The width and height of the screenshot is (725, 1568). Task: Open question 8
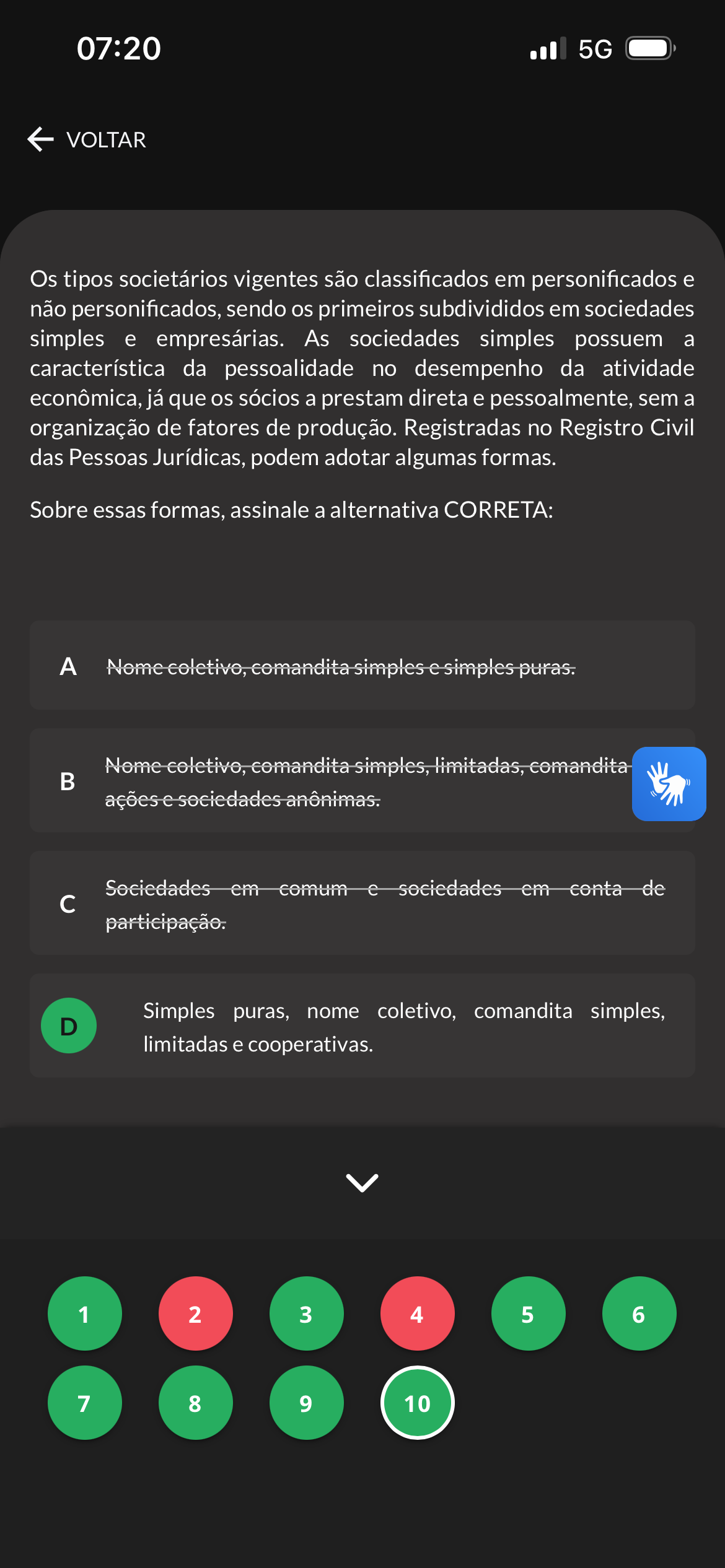(x=196, y=1403)
